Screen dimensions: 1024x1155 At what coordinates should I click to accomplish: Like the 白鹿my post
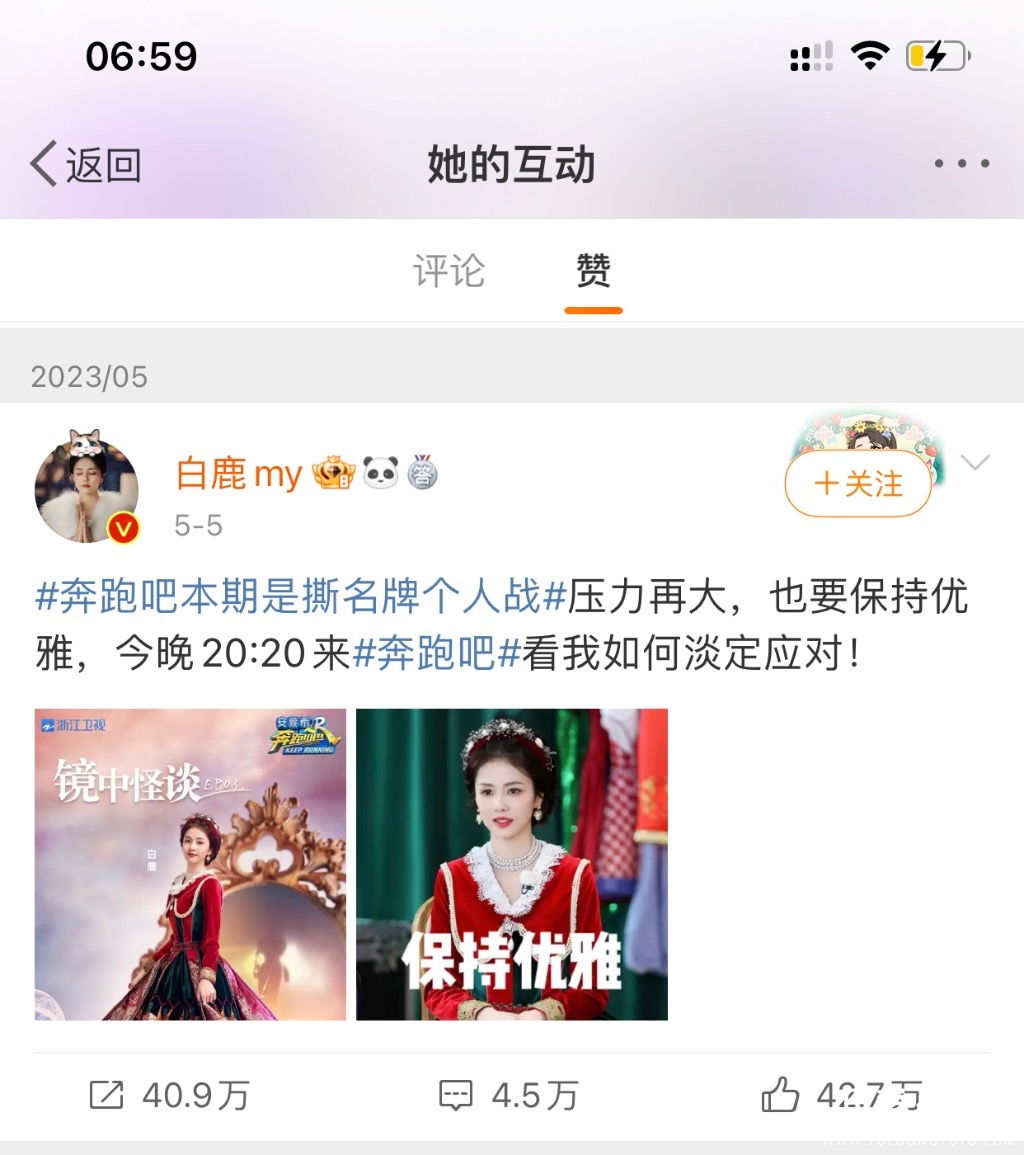point(840,1096)
